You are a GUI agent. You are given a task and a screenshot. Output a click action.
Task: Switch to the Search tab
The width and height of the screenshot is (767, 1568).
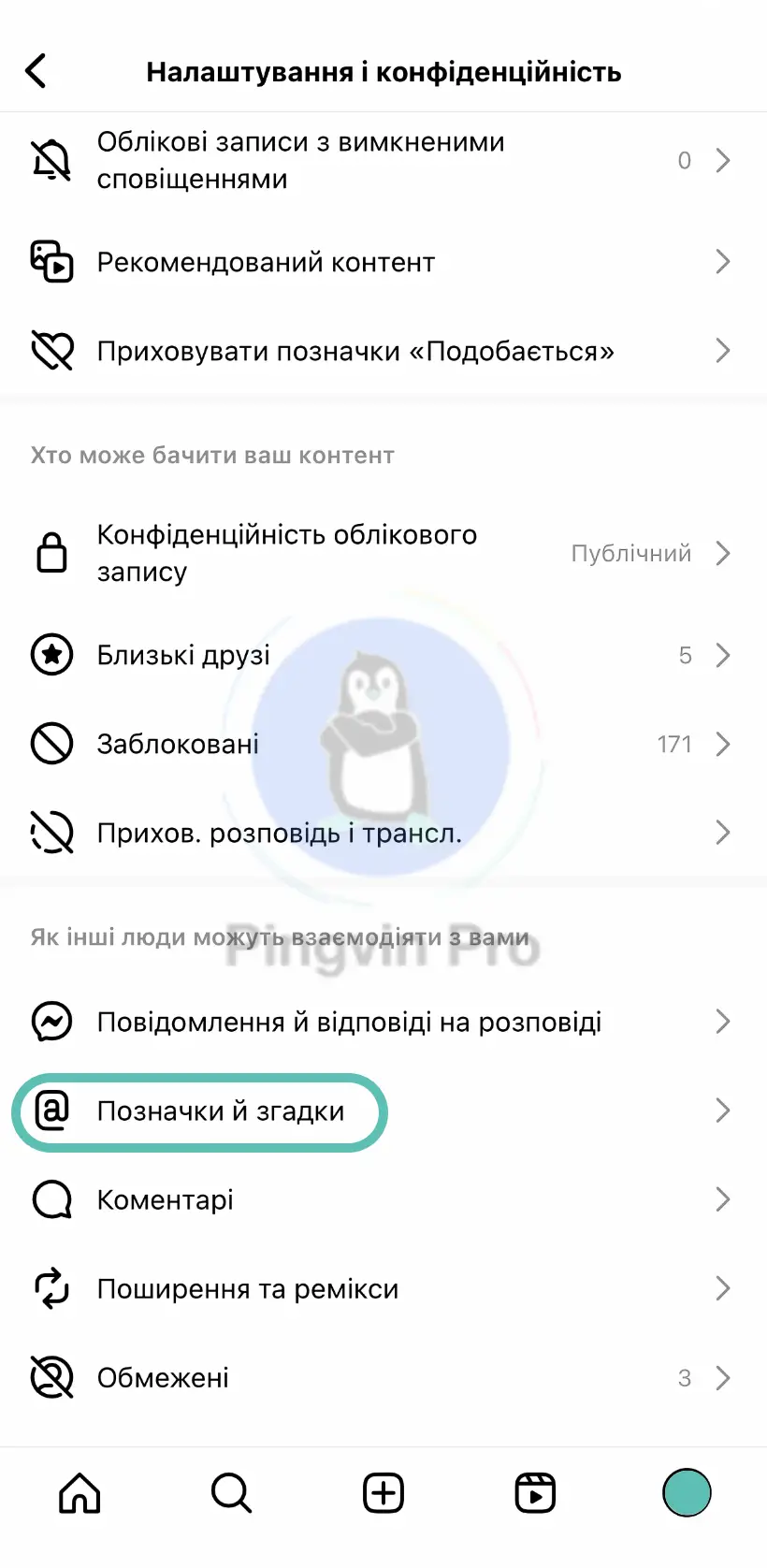(x=231, y=1493)
